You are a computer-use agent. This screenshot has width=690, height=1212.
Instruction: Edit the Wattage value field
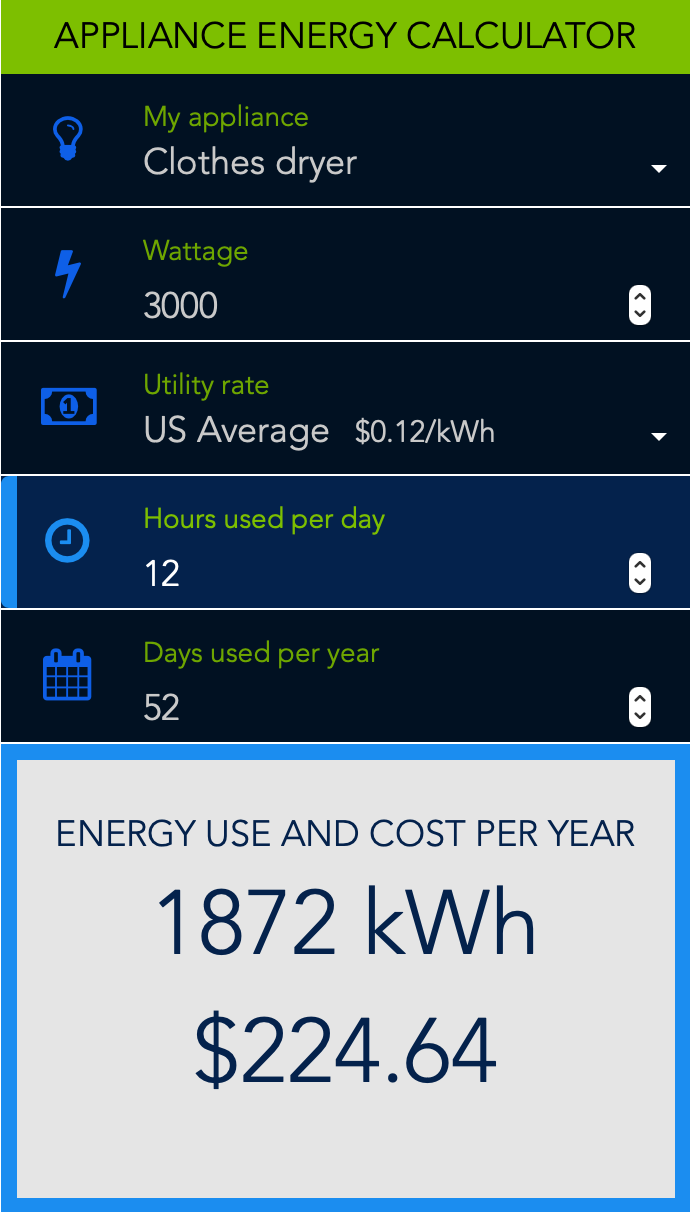pyautogui.click(x=380, y=305)
